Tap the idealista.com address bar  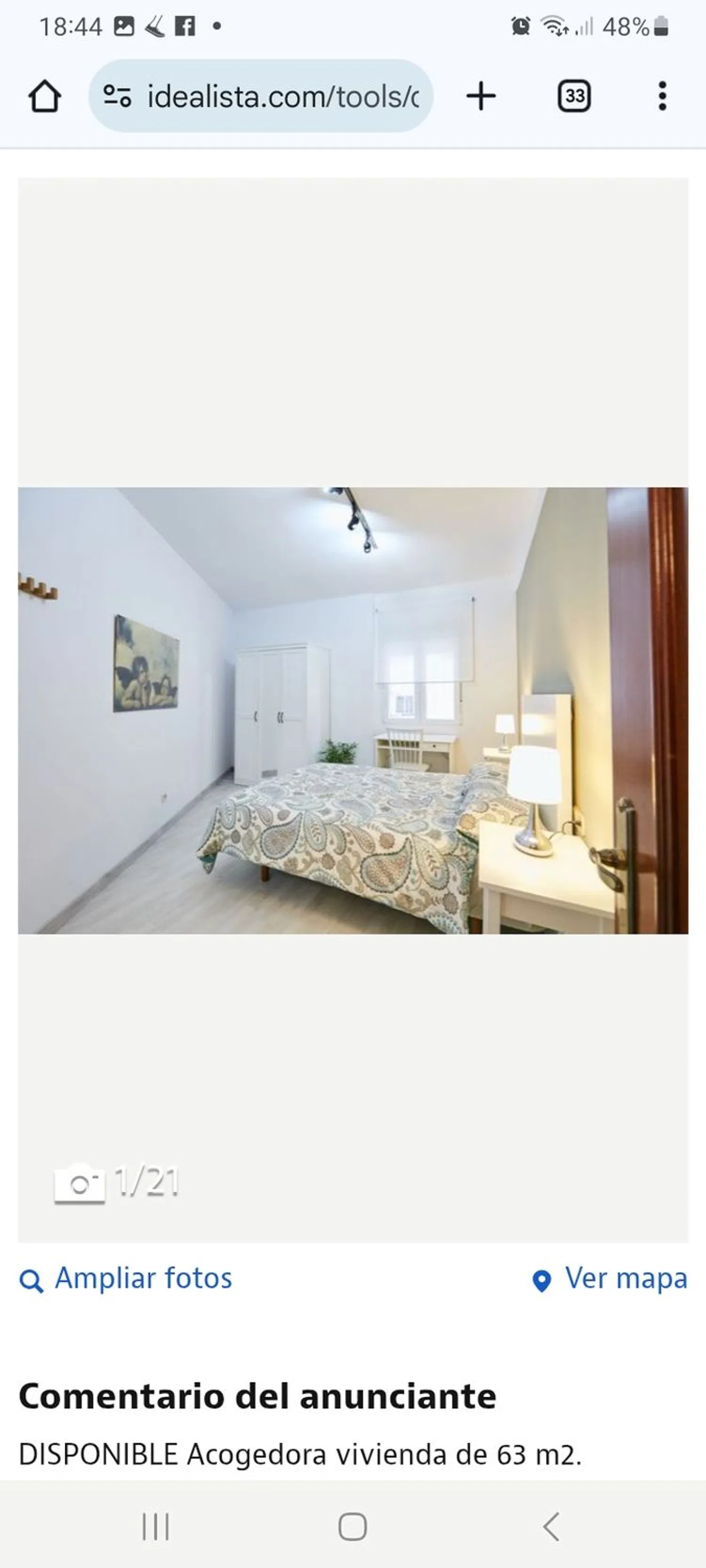(x=283, y=96)
